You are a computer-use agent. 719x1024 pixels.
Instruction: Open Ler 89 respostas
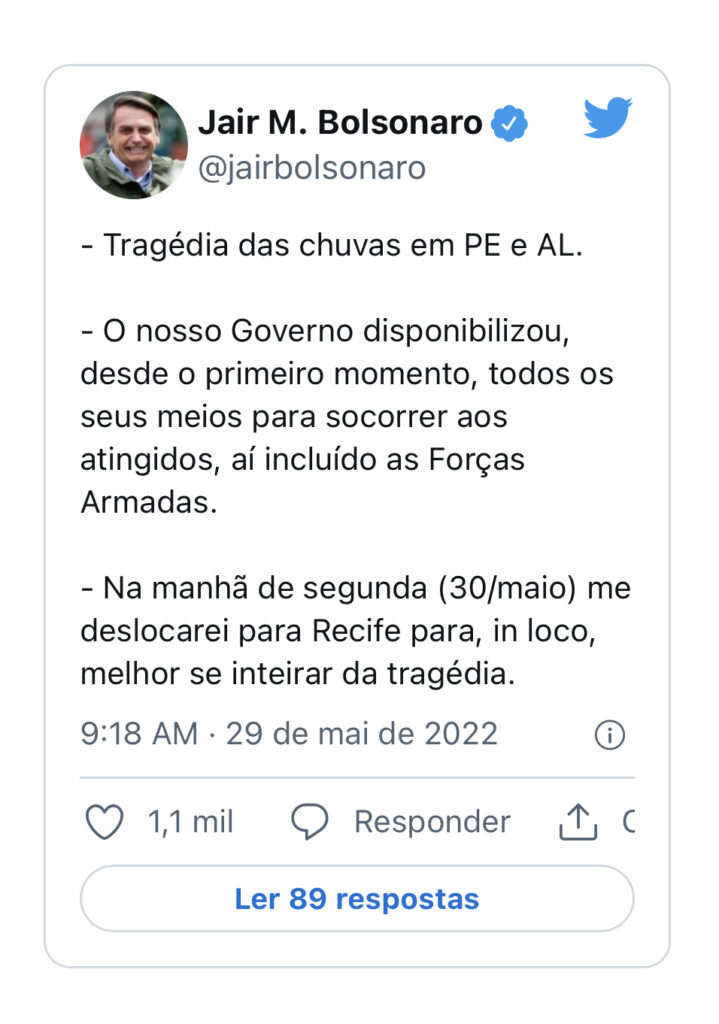[x=357, y=898]
